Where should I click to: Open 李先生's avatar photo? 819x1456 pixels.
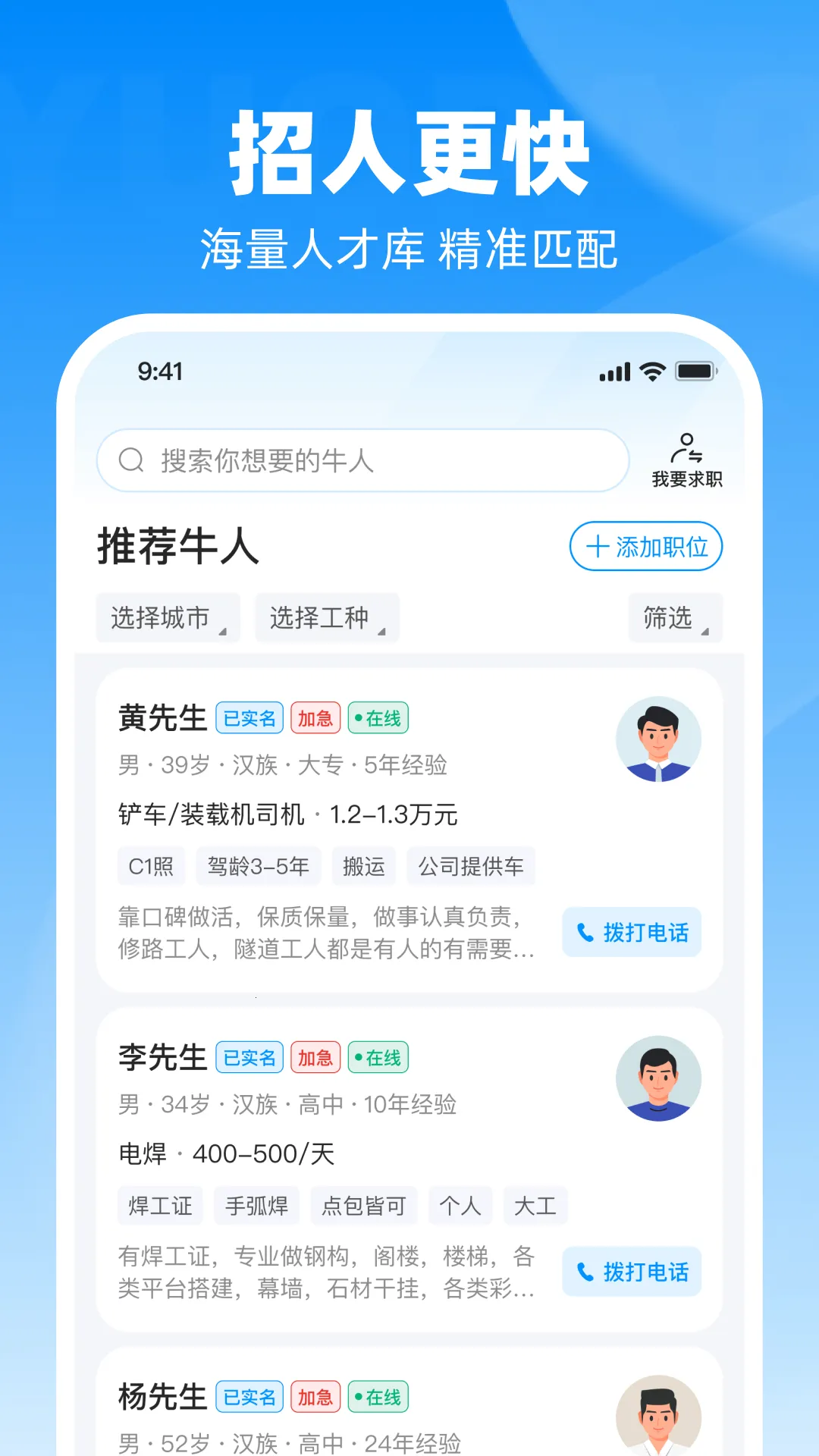(658, 1080)
